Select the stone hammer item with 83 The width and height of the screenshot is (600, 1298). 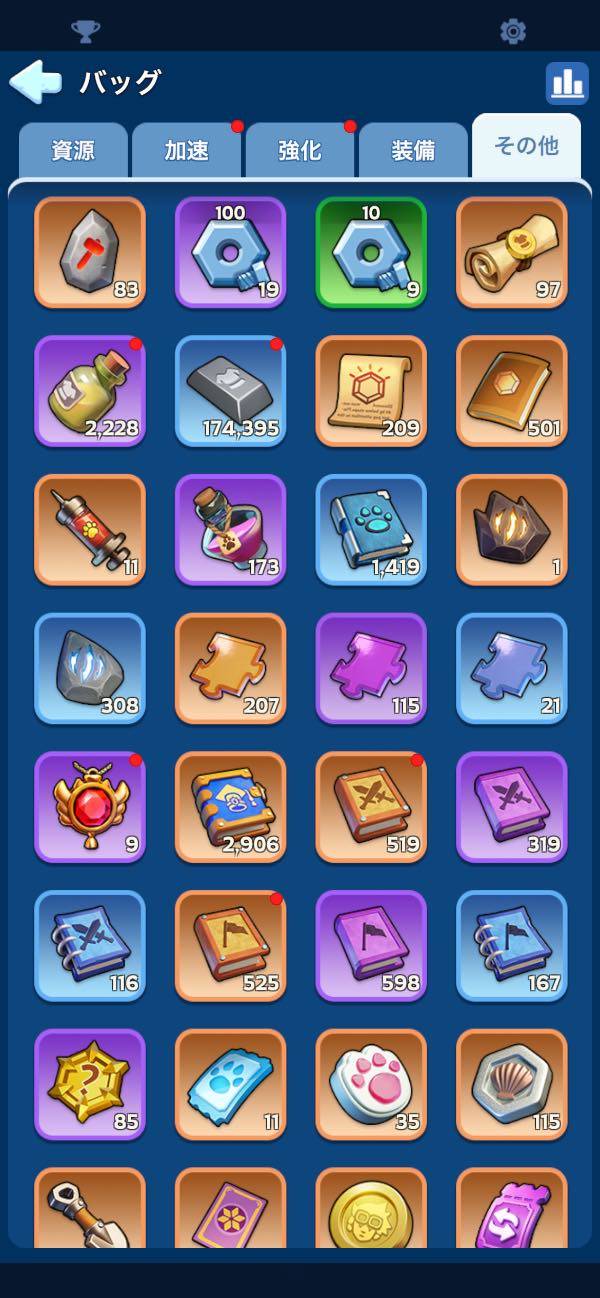(x=90, y=252)
